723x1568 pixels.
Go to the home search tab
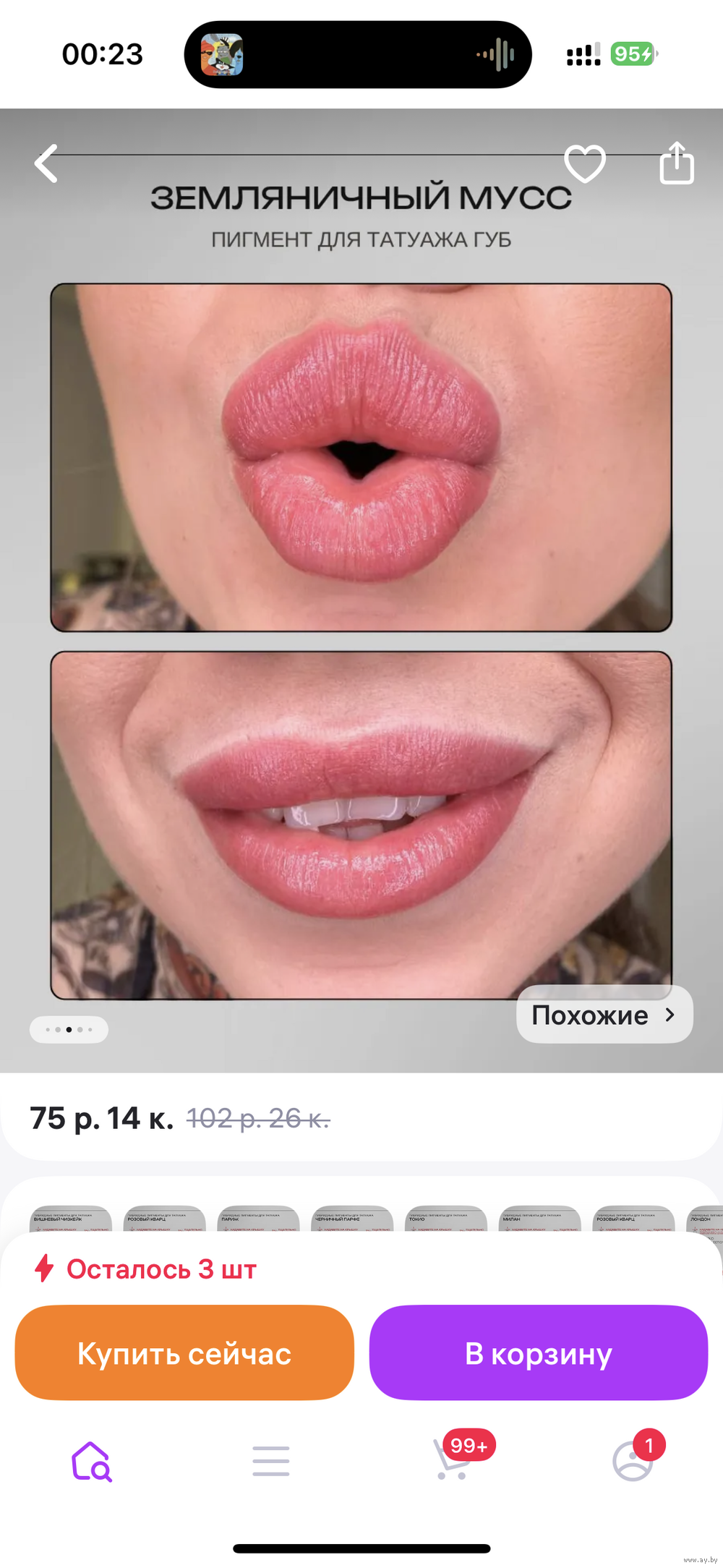pyautogui.click(x=92, y=1462)
